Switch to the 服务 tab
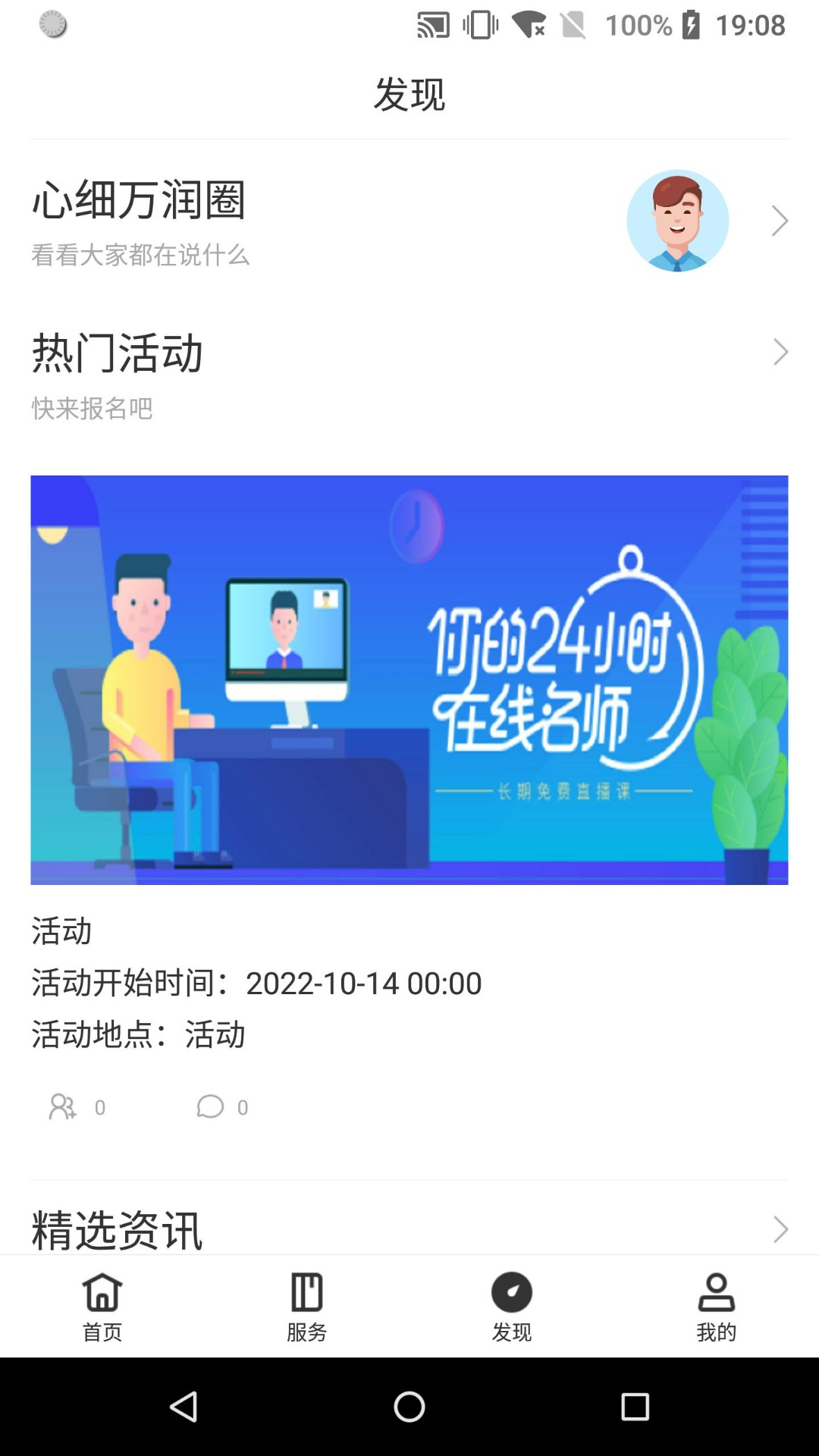The height and width of the screenshot is (1456, 819). pyautogui.click(x=307, y=1306)
